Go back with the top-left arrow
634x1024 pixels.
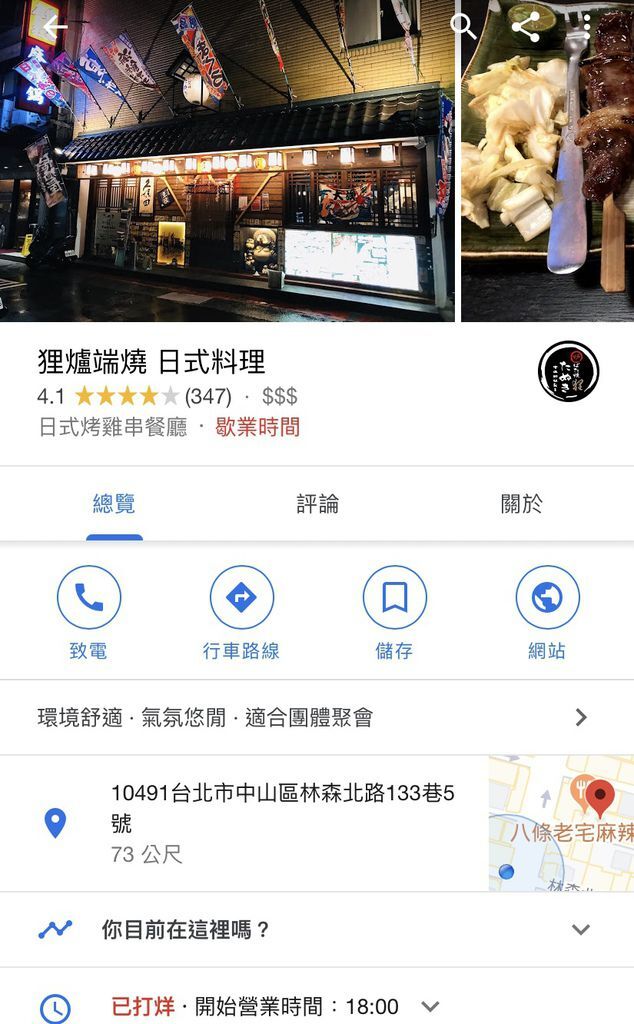pos(55,27)
